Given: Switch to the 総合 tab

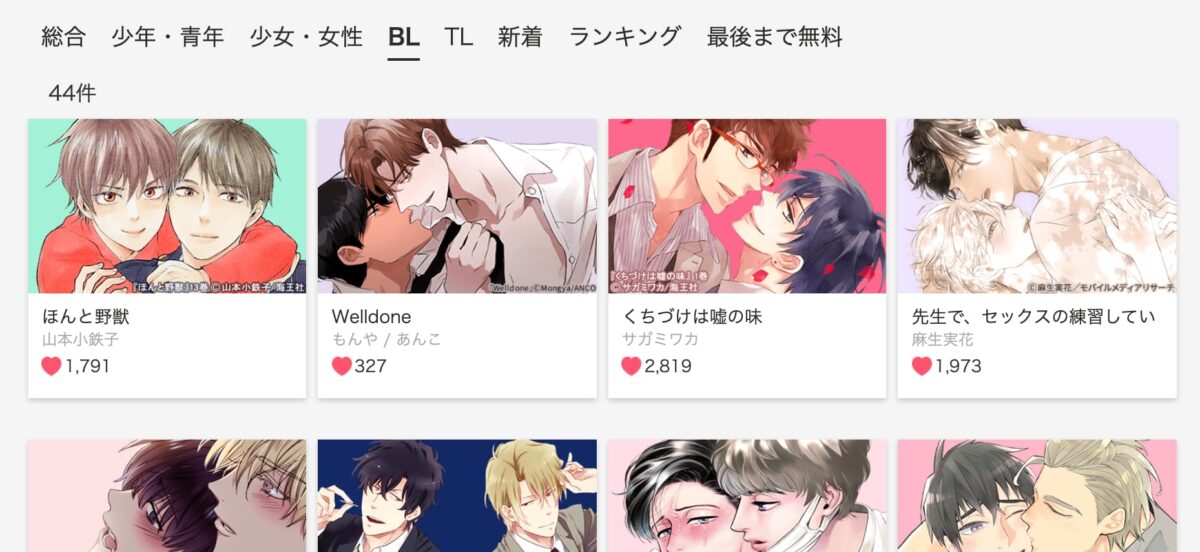Looking at the screenshot, I should pos(64,38).
